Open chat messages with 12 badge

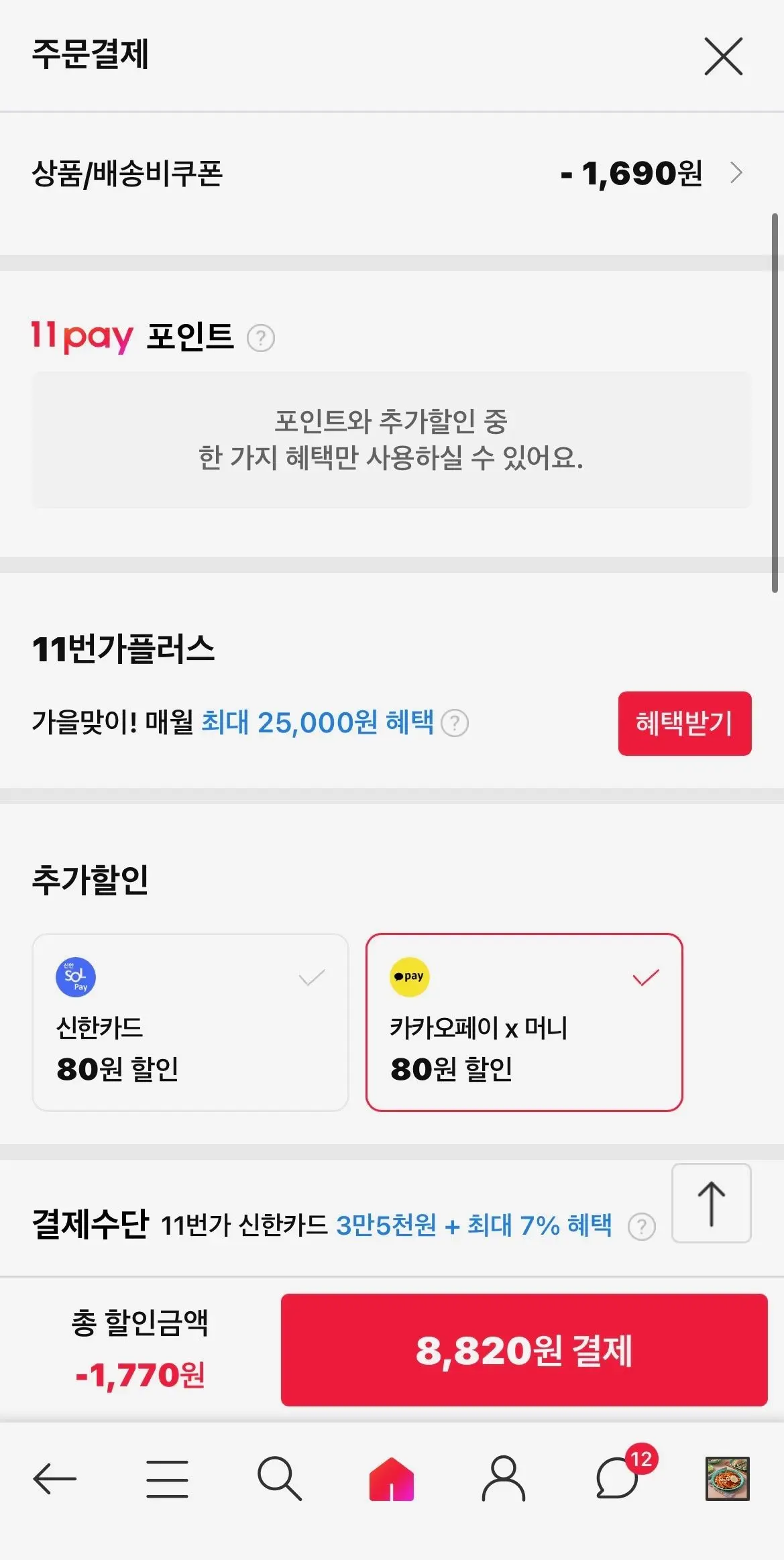[x=617, y=1478]
